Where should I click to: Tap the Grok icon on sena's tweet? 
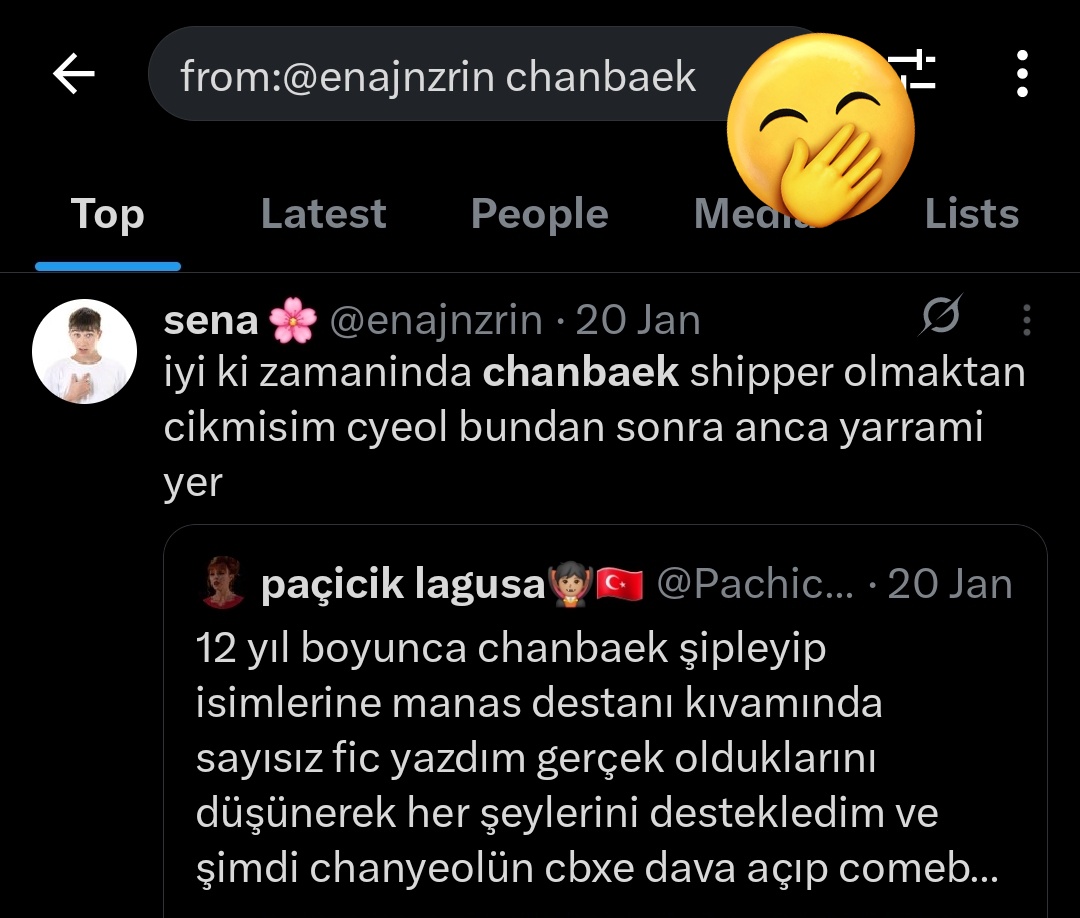pos(941,318)
